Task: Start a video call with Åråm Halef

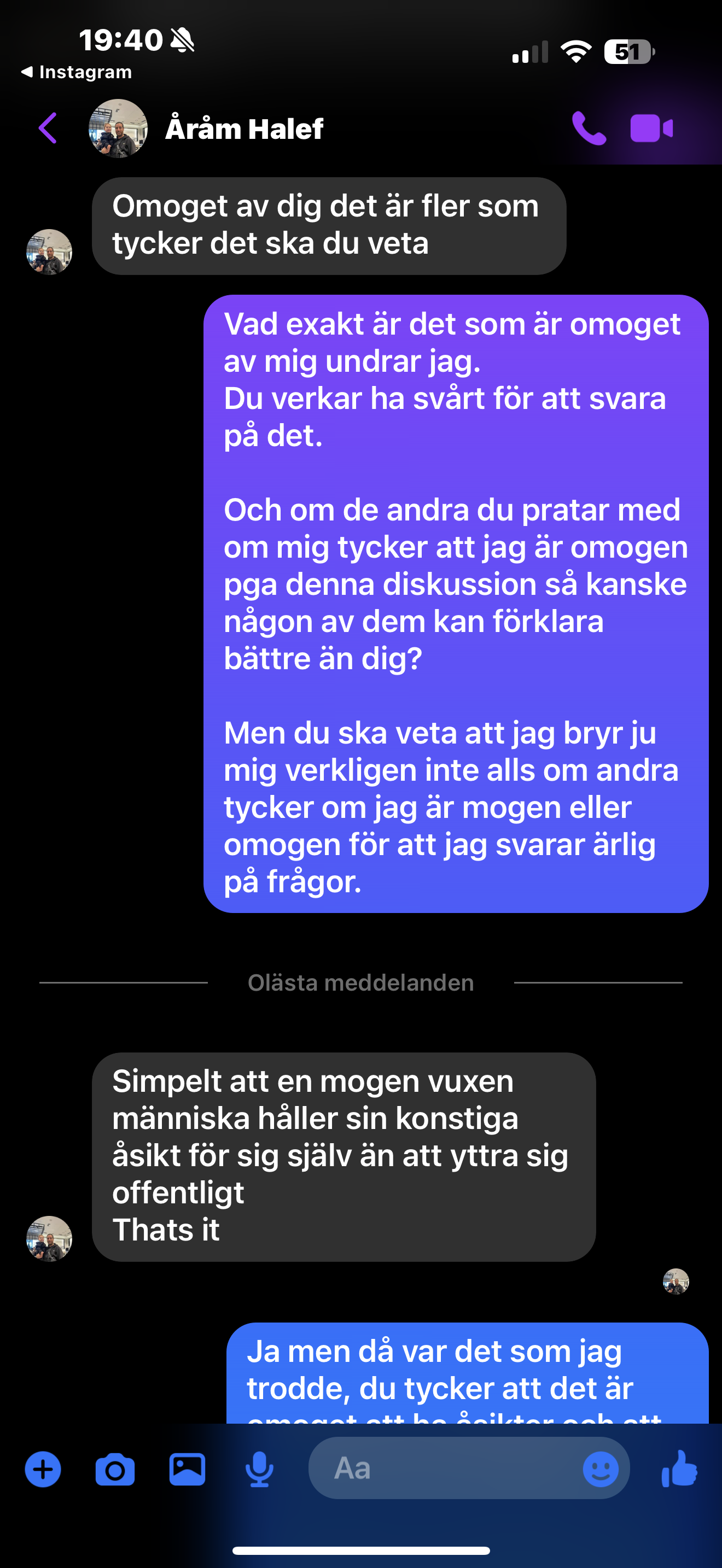Action: click(651, 128)
